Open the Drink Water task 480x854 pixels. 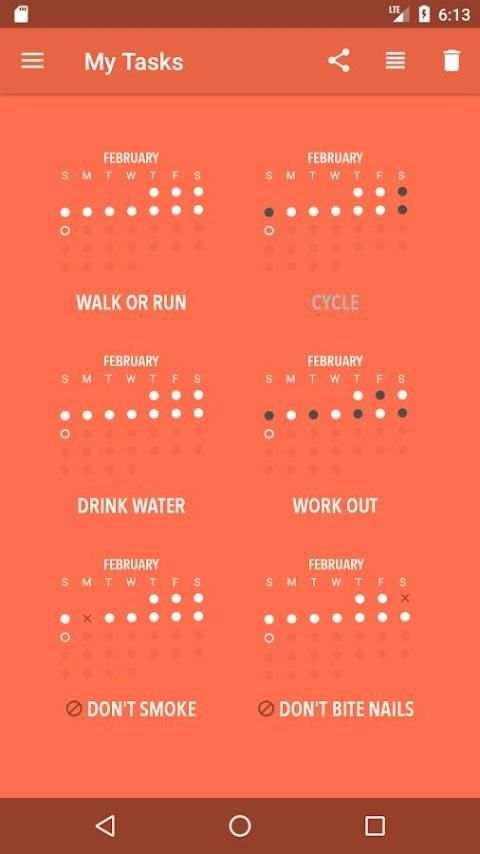(x=131, y=505)
